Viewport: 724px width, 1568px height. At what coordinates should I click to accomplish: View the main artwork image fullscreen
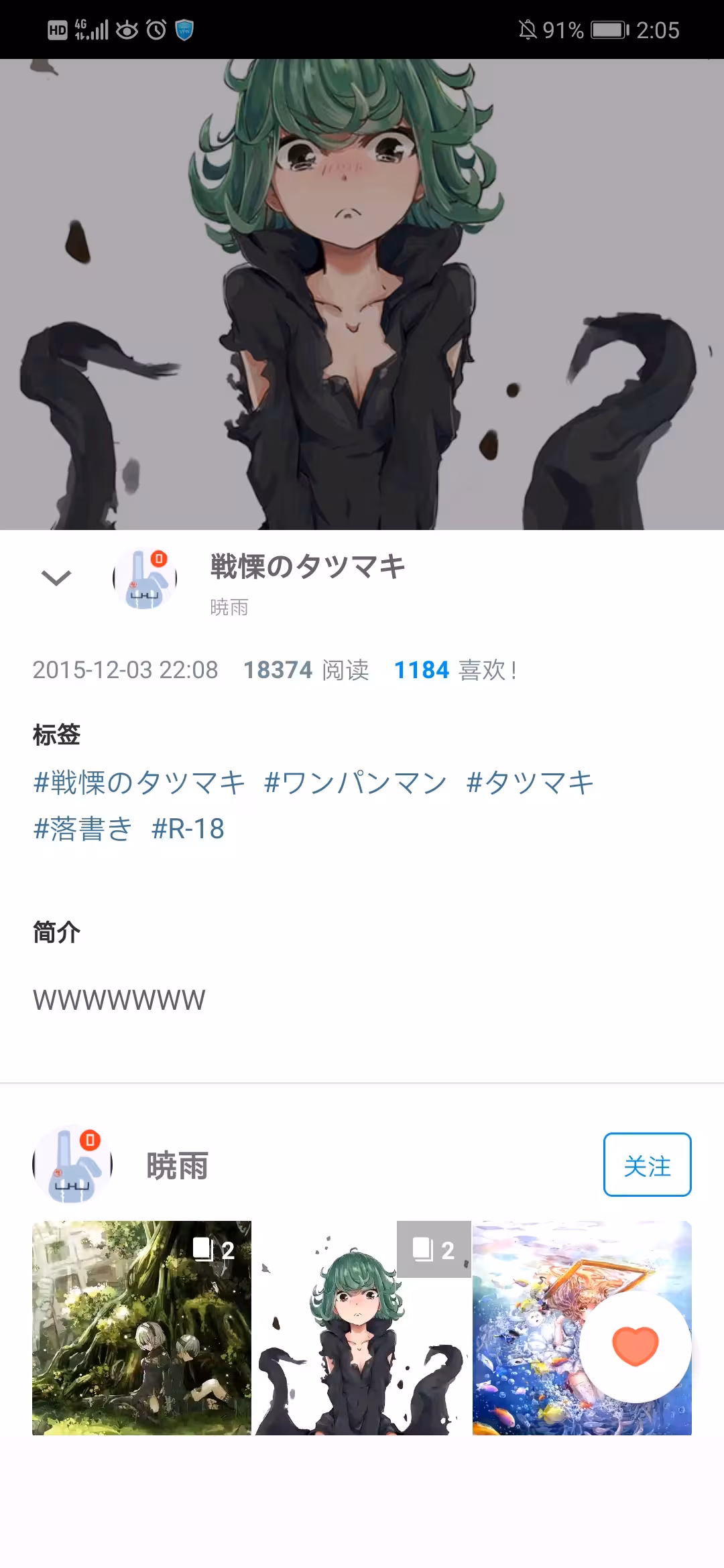point(362,295)
